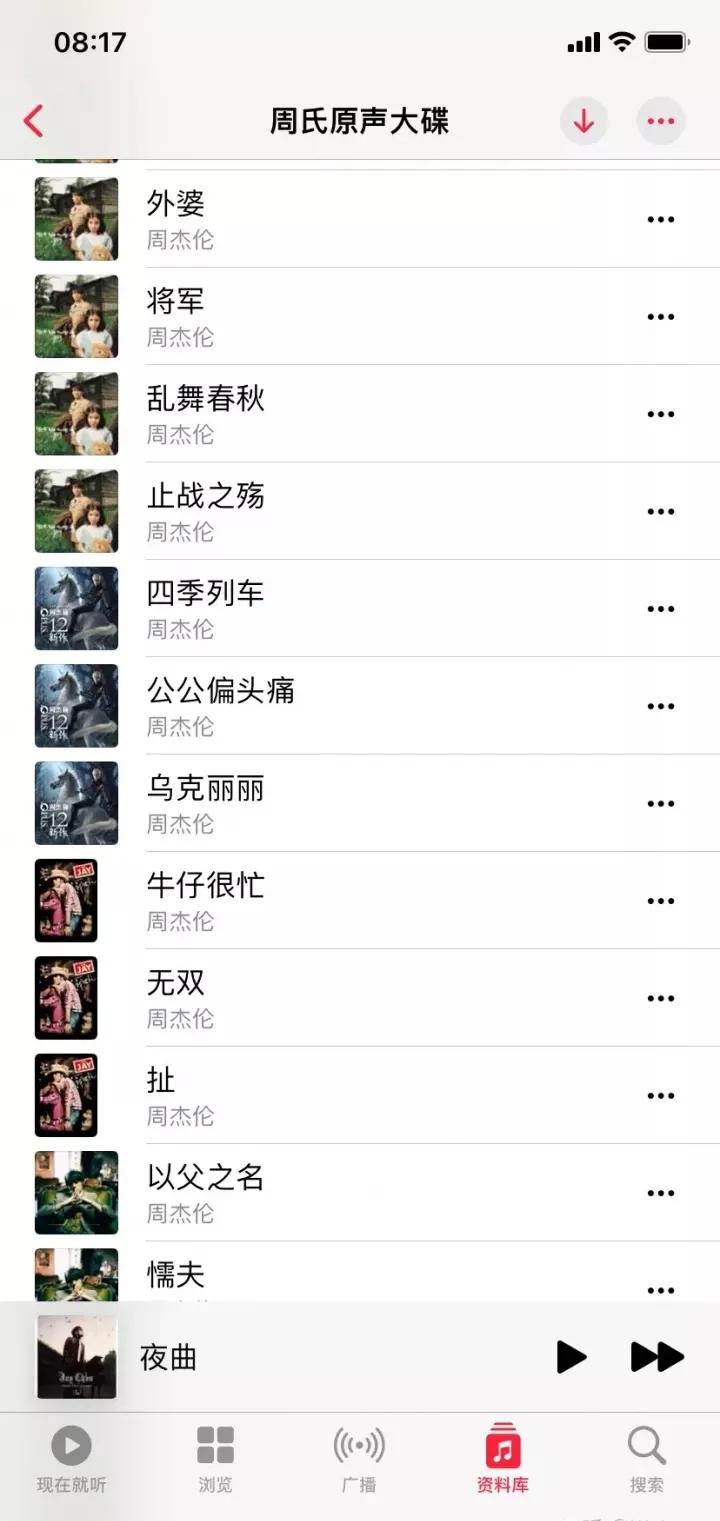
Task: Tap the more options icon beside the download button
Action: click(x=661, y=120)
